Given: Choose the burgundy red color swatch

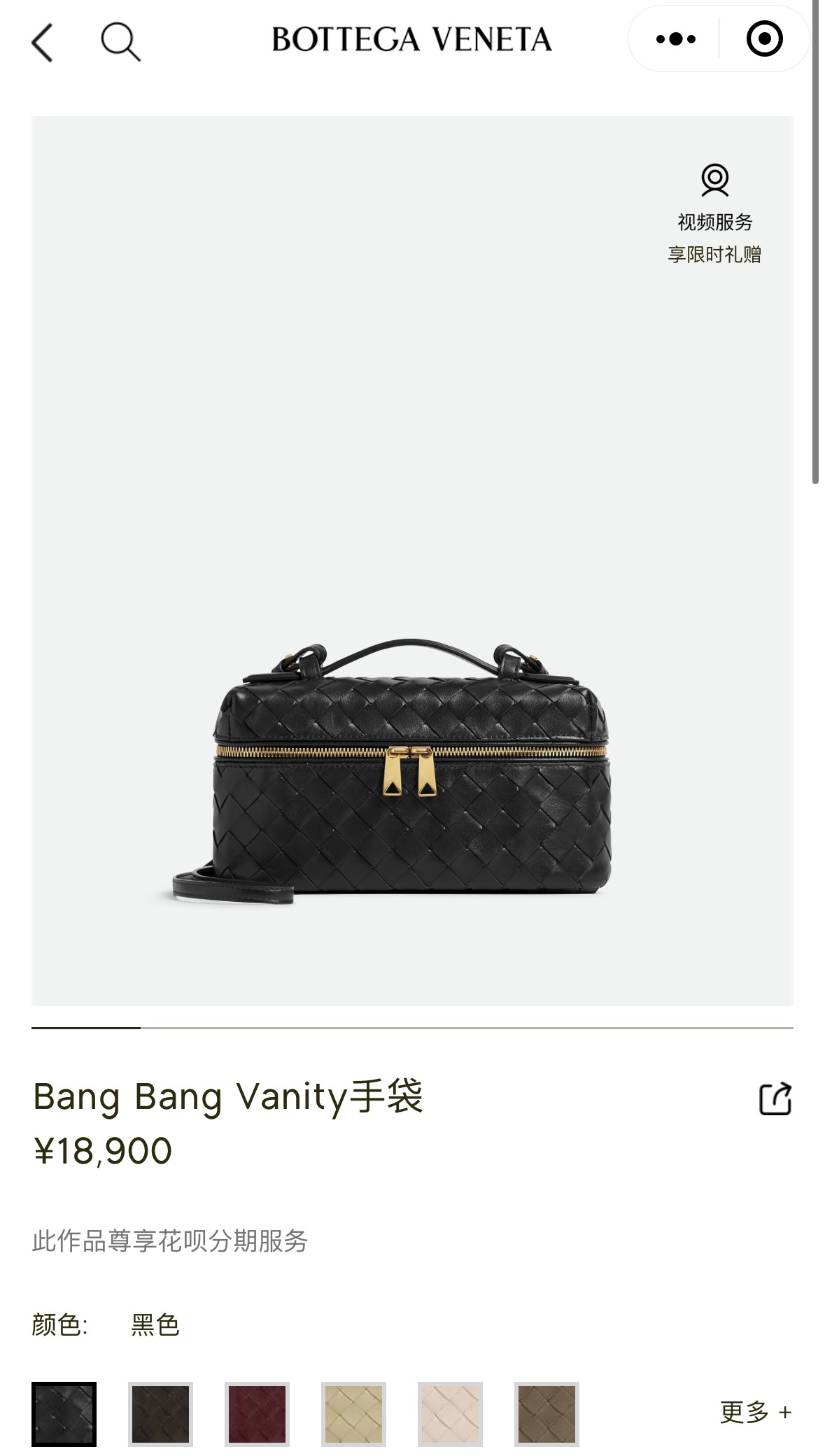Looking at the screenshot, I should 257,1413.
